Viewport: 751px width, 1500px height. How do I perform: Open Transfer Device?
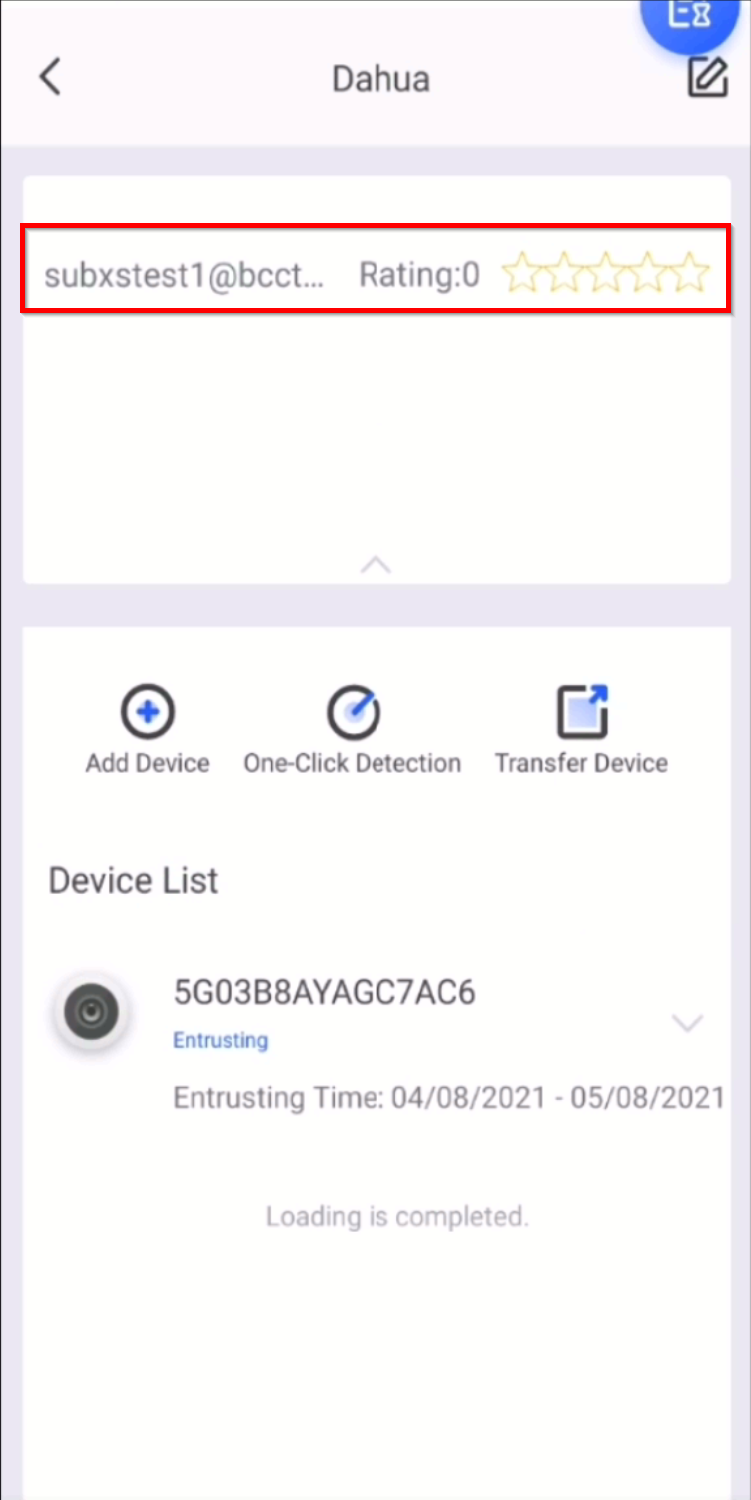click(x=581, y=730)
